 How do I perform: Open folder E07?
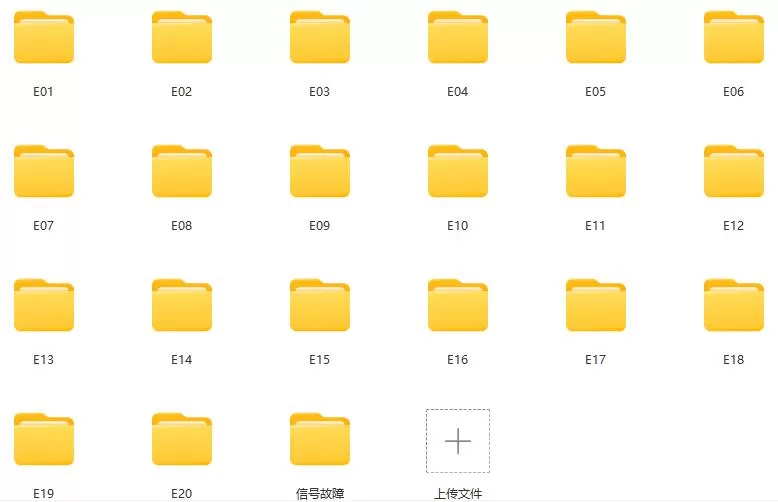point(44,172)
